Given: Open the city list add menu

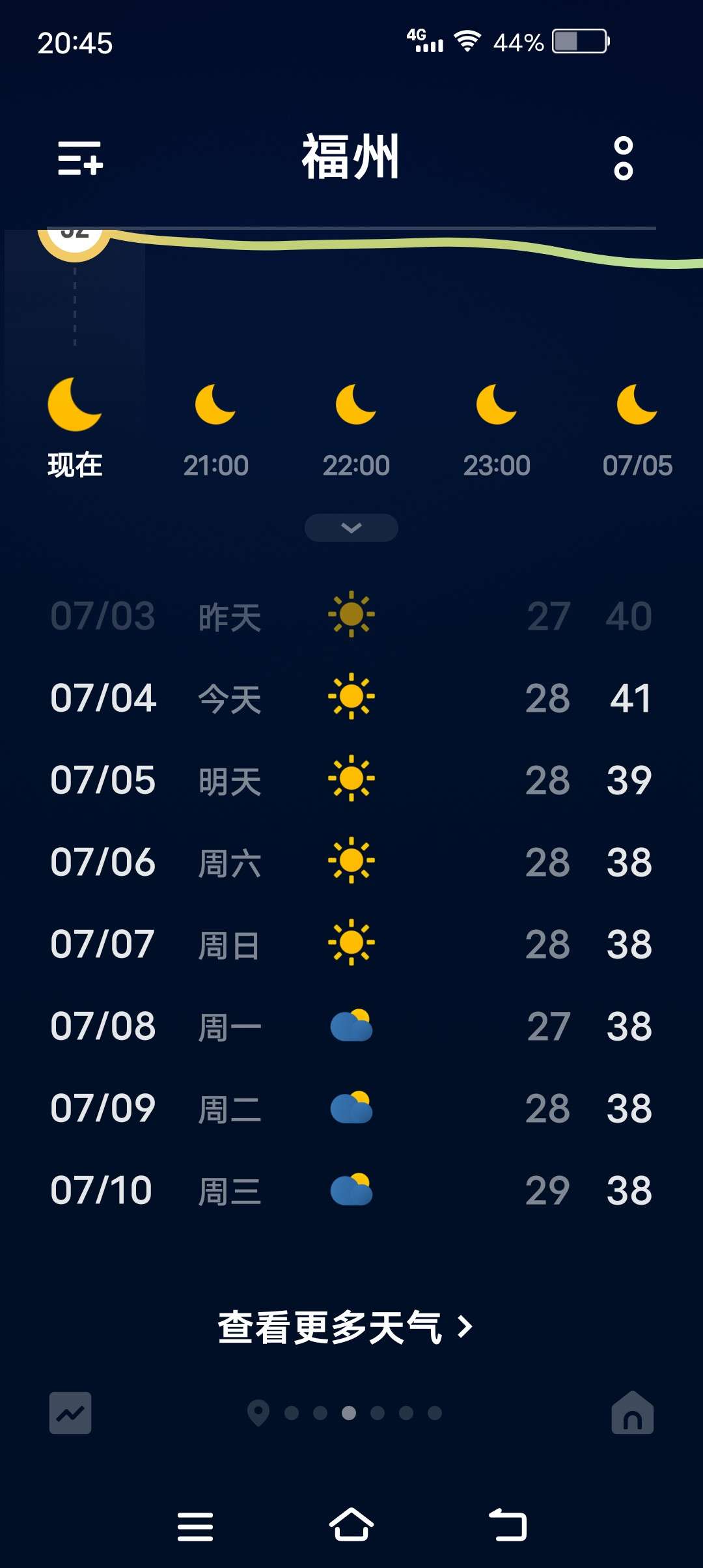Looking at the screenshot, I should [80, 158].
